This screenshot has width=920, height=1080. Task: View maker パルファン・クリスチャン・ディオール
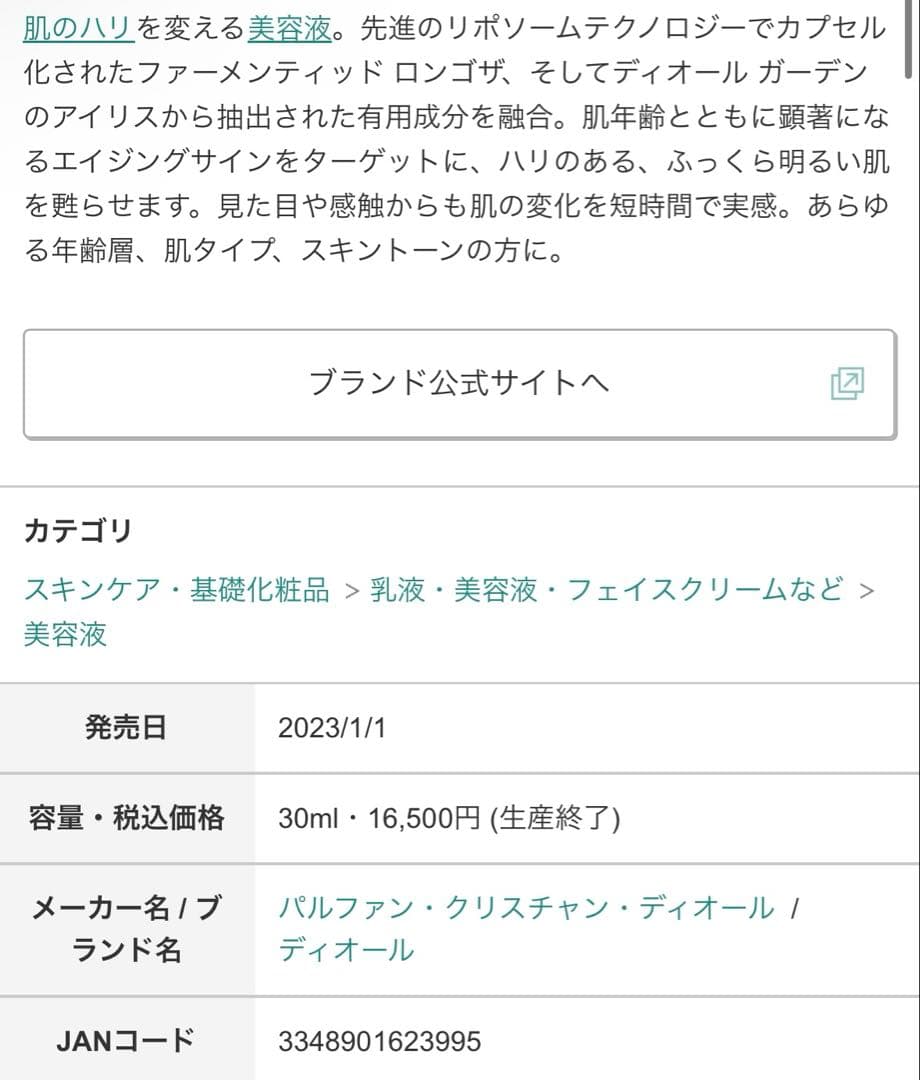click(x=526, y=908)
